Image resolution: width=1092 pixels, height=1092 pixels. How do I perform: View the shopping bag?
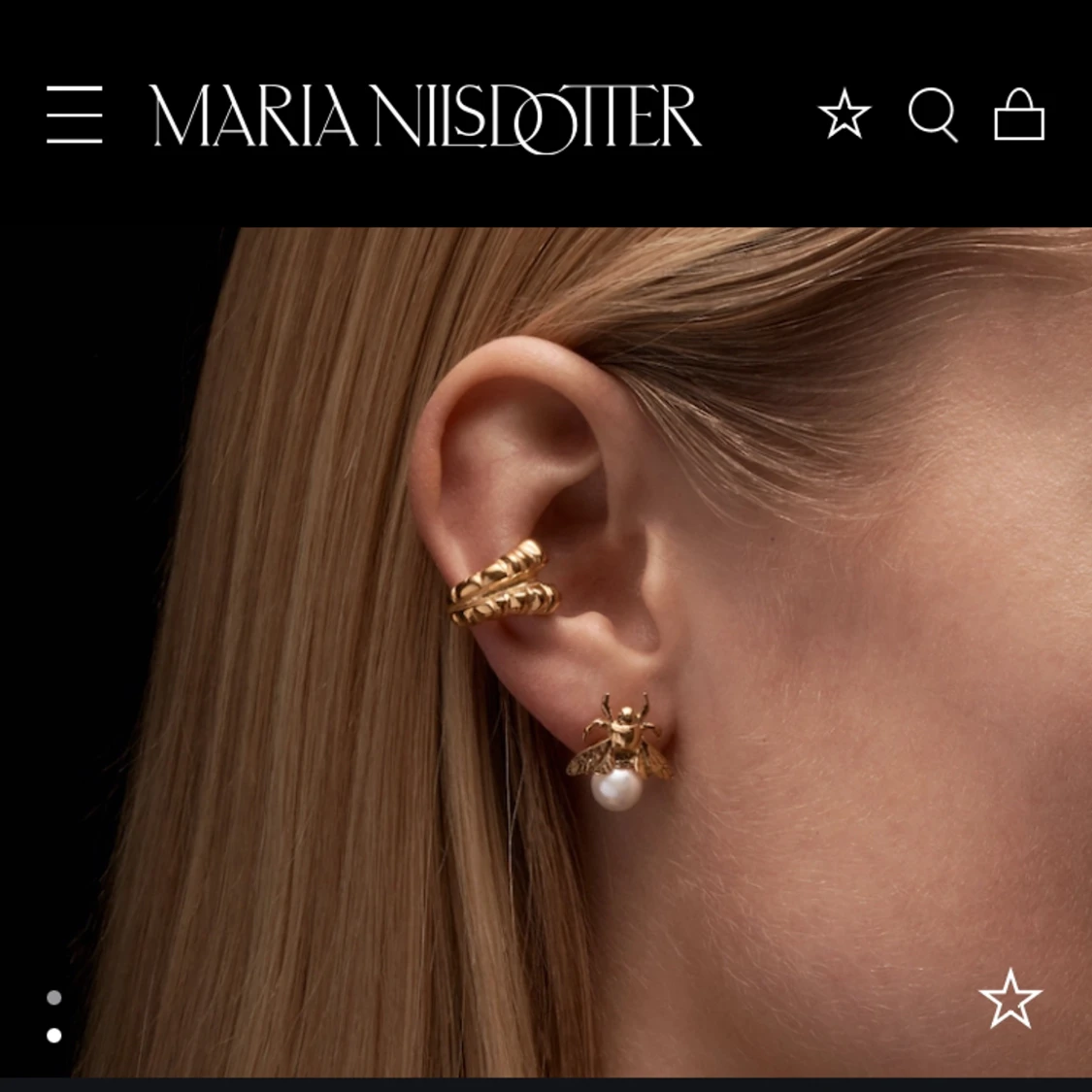[1019, 115]
